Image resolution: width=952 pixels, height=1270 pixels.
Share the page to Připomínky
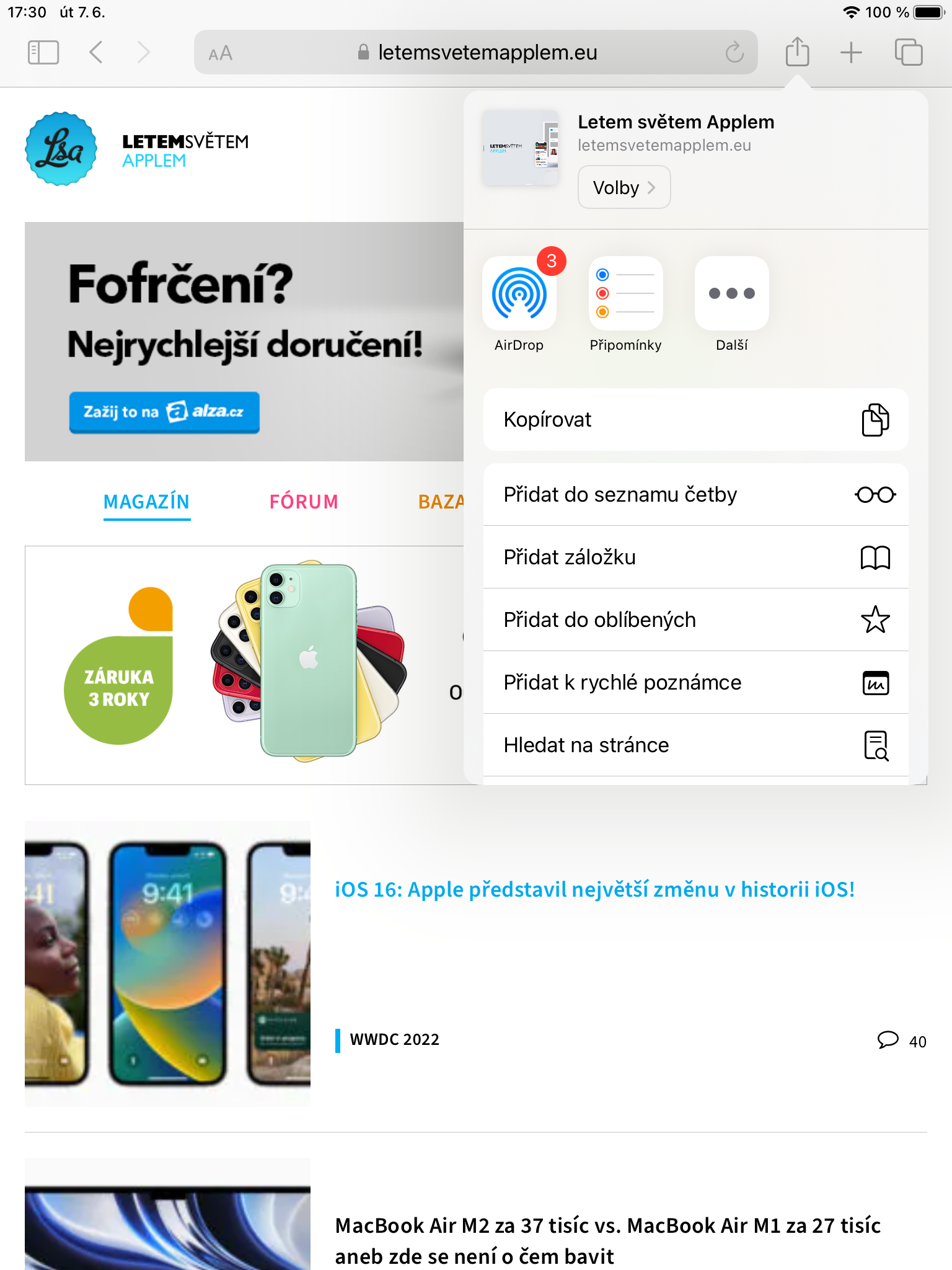click(x=625, y=295)
